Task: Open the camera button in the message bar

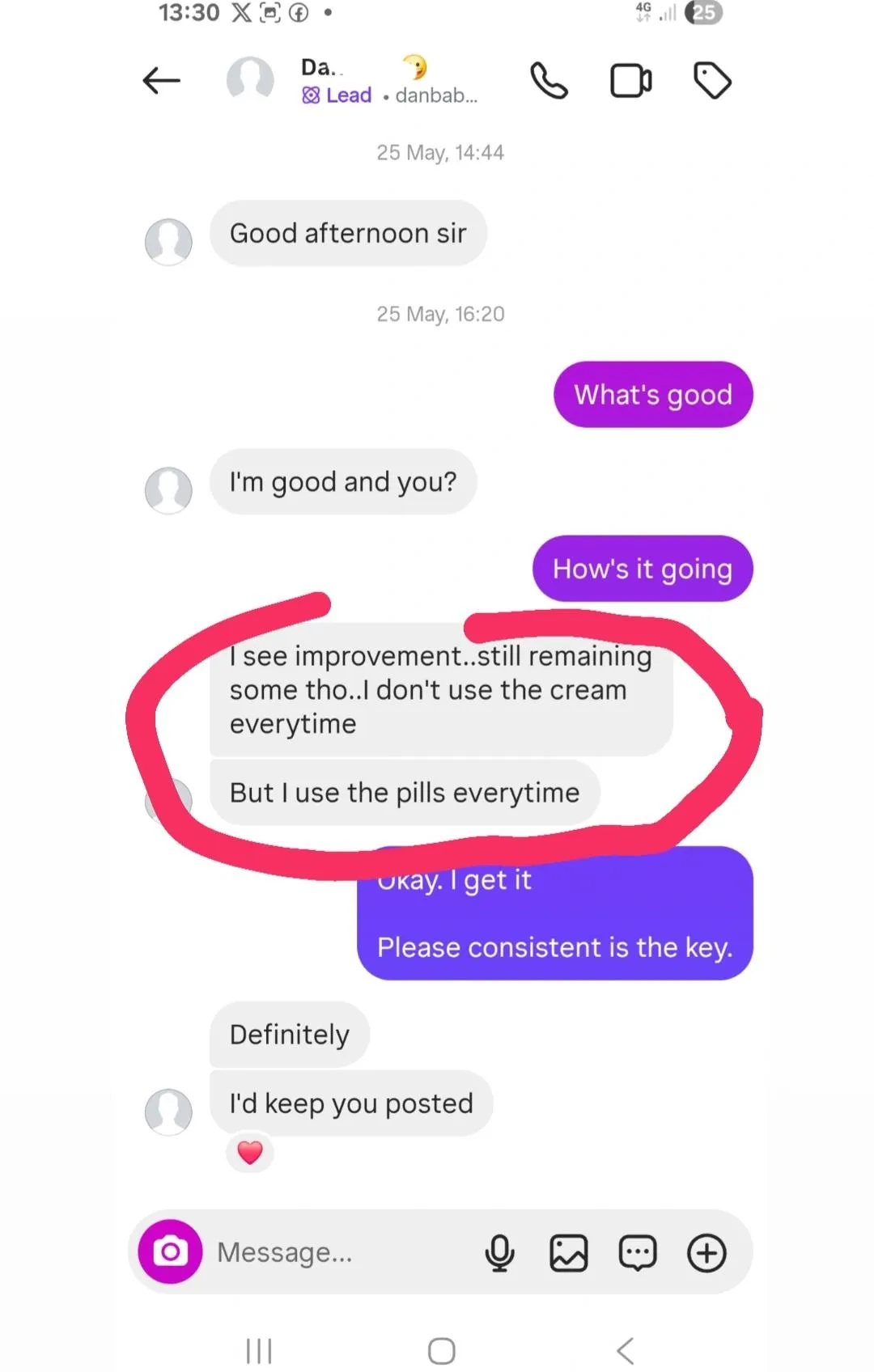Action: coord(171,1251)
